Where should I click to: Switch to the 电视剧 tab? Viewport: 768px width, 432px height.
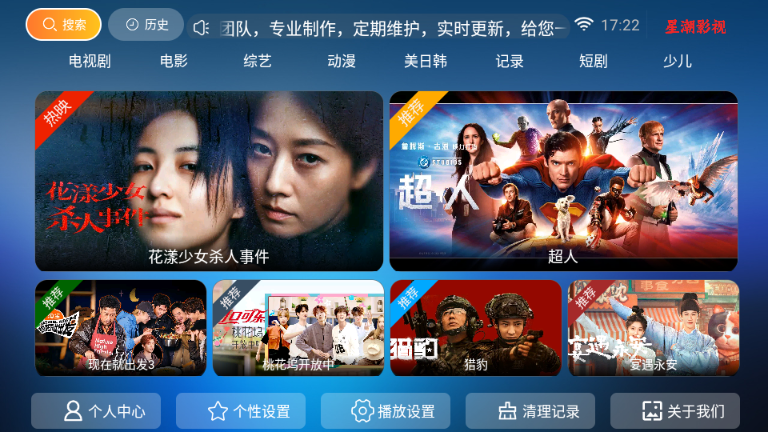coord(90,61)
